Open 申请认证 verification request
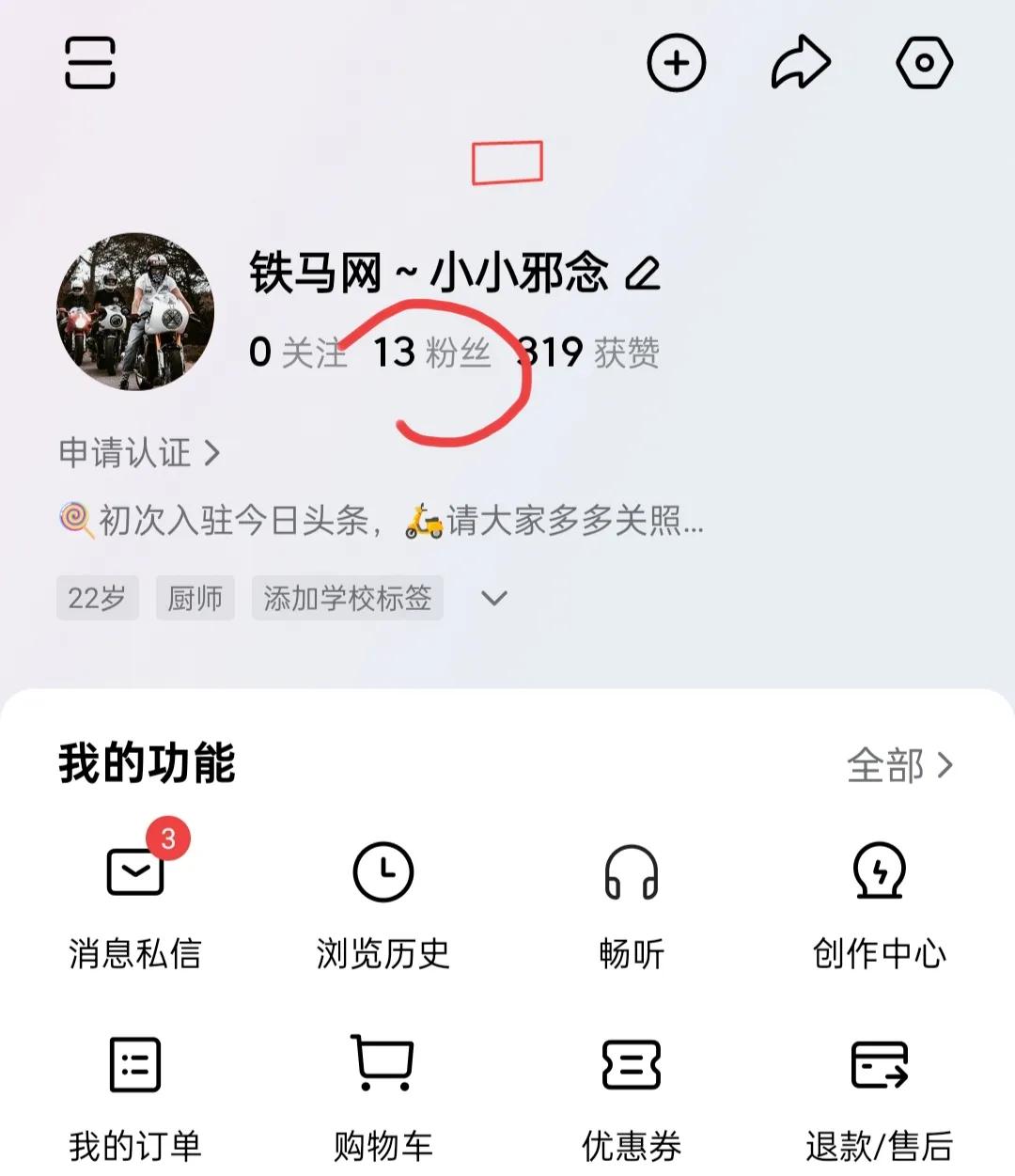This screenshot has height=1176, width=1015. click(139, 453)
